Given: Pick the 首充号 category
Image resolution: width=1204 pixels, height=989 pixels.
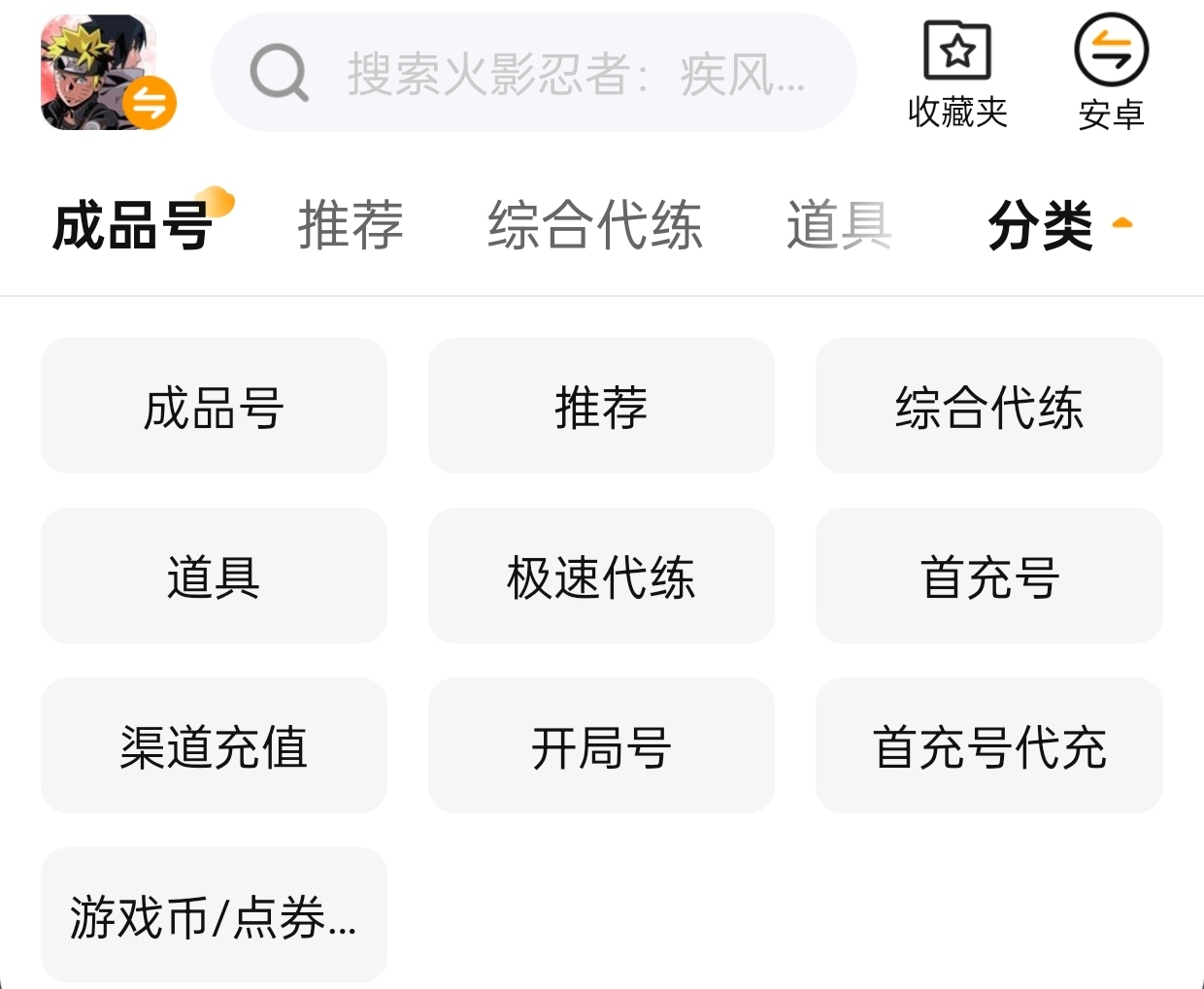Looking at the screenshot, I should pos(988,577).
